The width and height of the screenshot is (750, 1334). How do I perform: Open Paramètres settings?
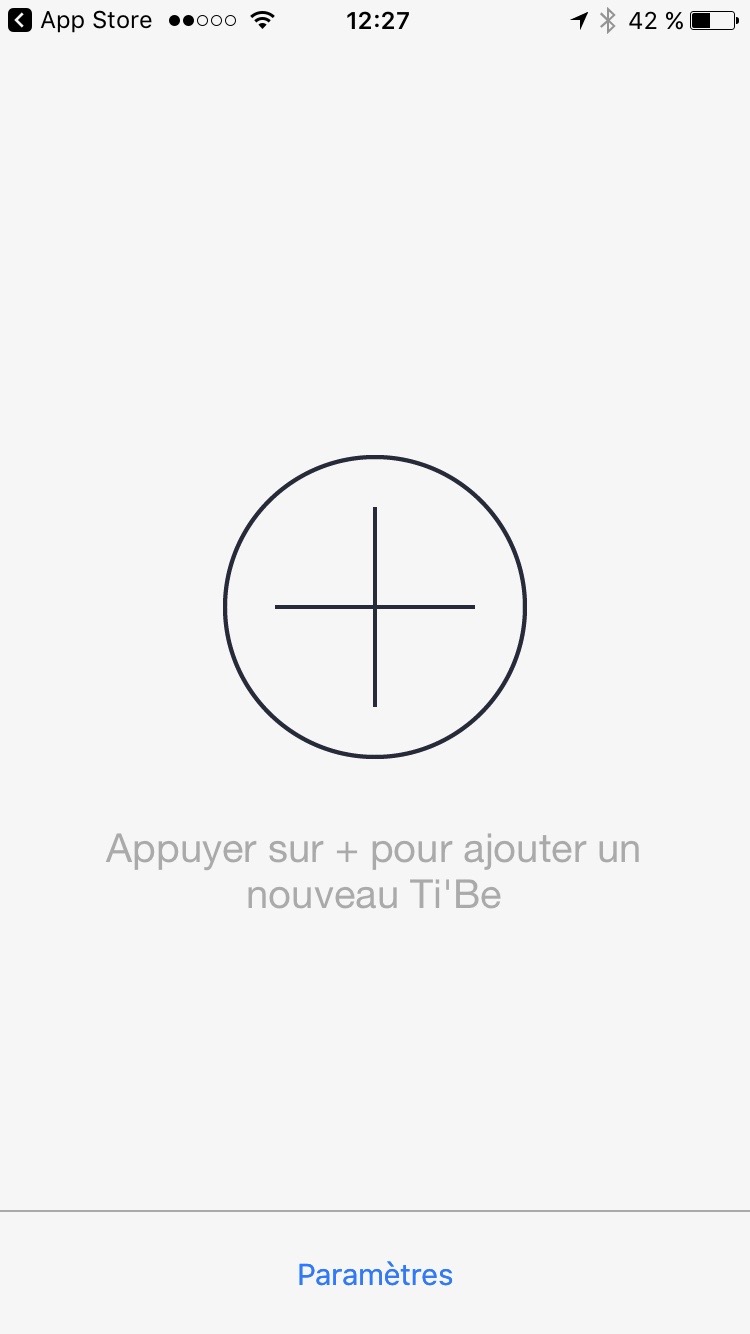point(375,1275)
